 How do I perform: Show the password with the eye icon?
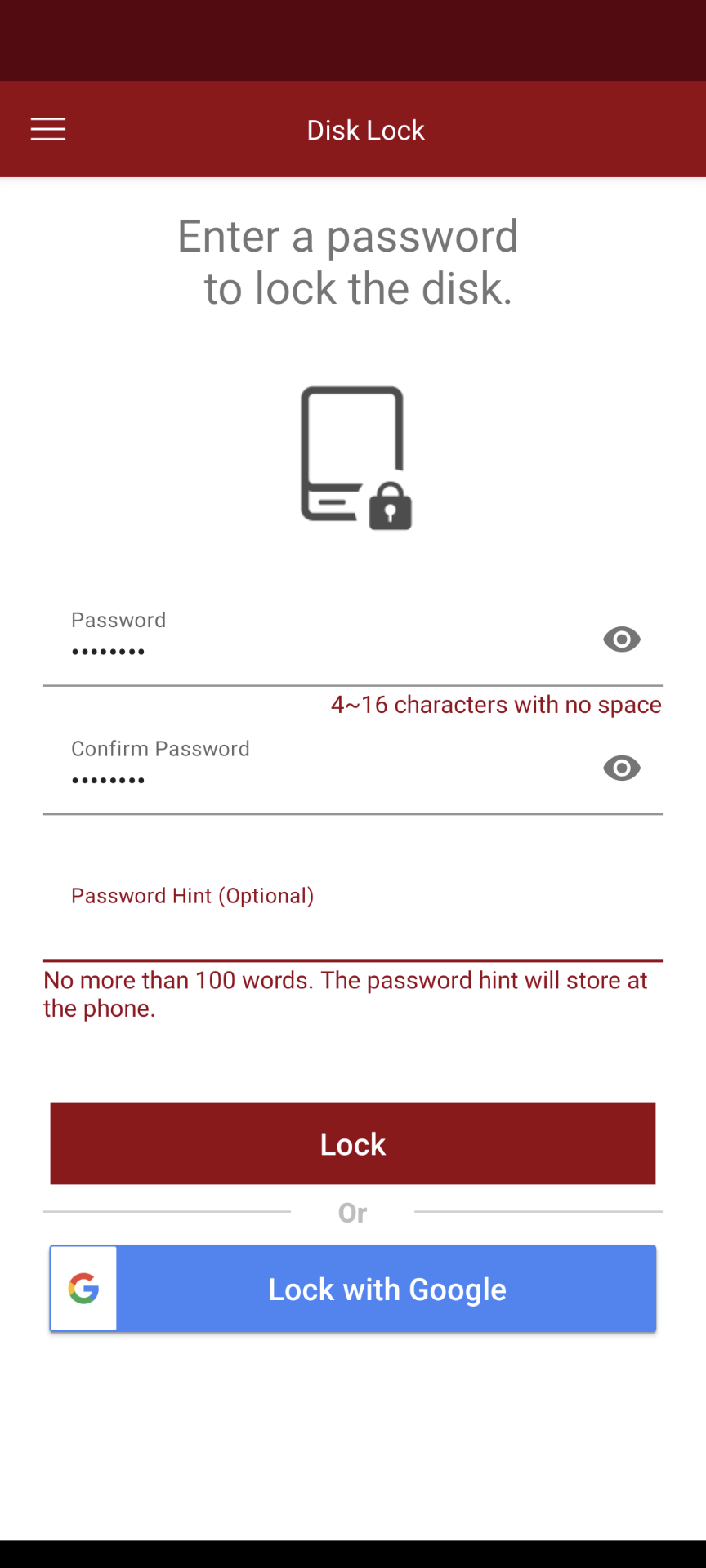pos(621,639)
